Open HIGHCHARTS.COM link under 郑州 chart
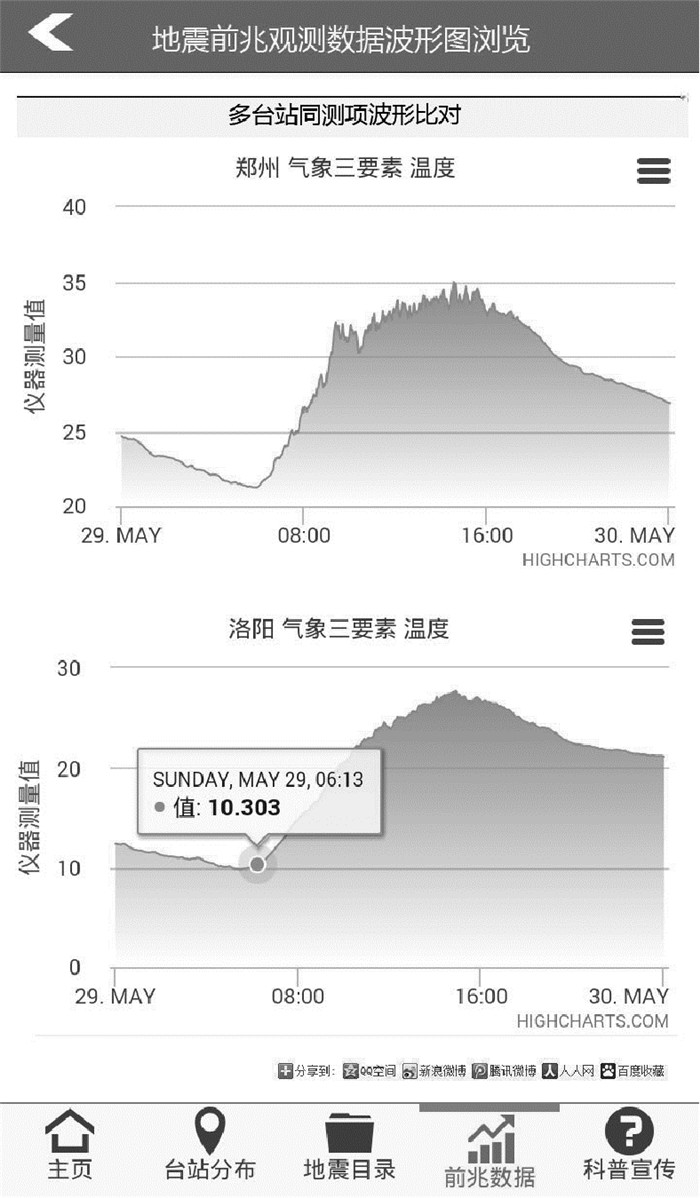Viewport: 700px width, 1198px height. click(x=598, y=560)
